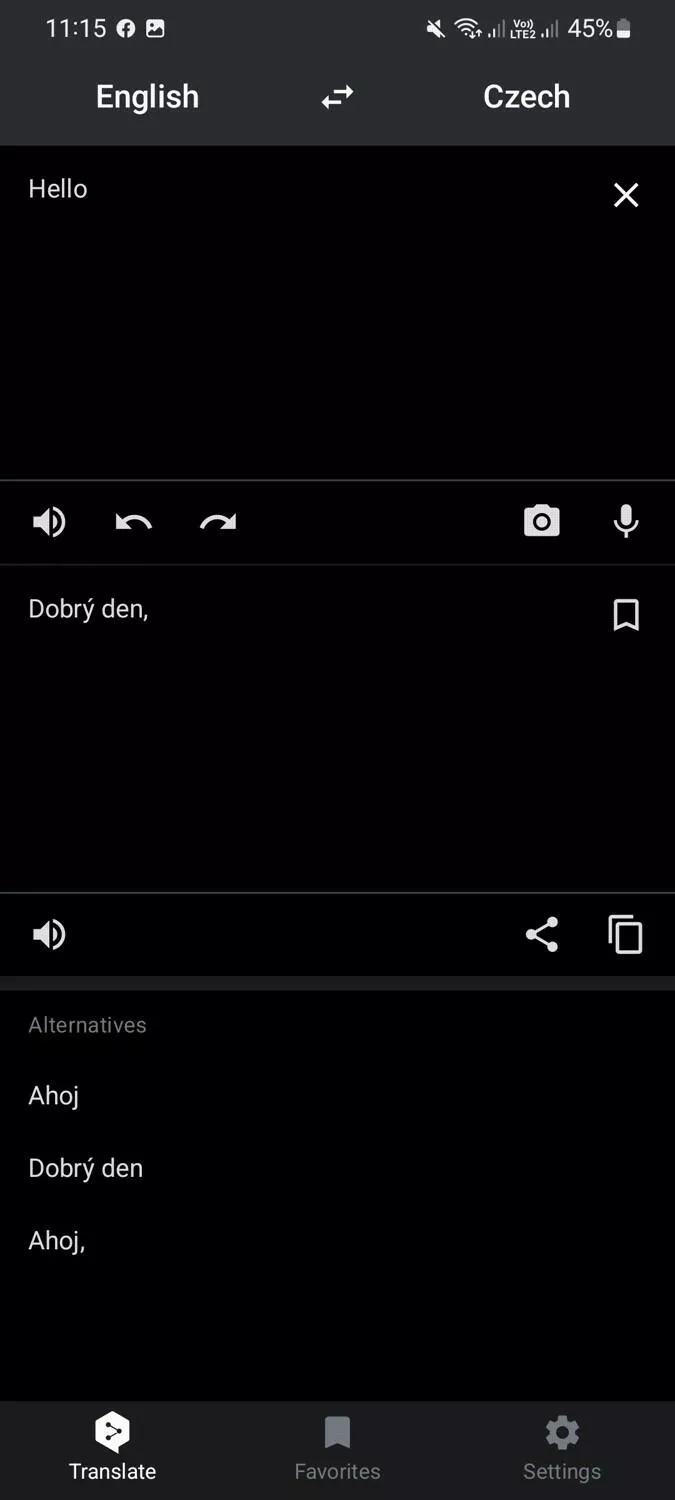This screenshot has width=675, height=1500.
Task: Switch to the Favorites tab
Action: 337,1448
